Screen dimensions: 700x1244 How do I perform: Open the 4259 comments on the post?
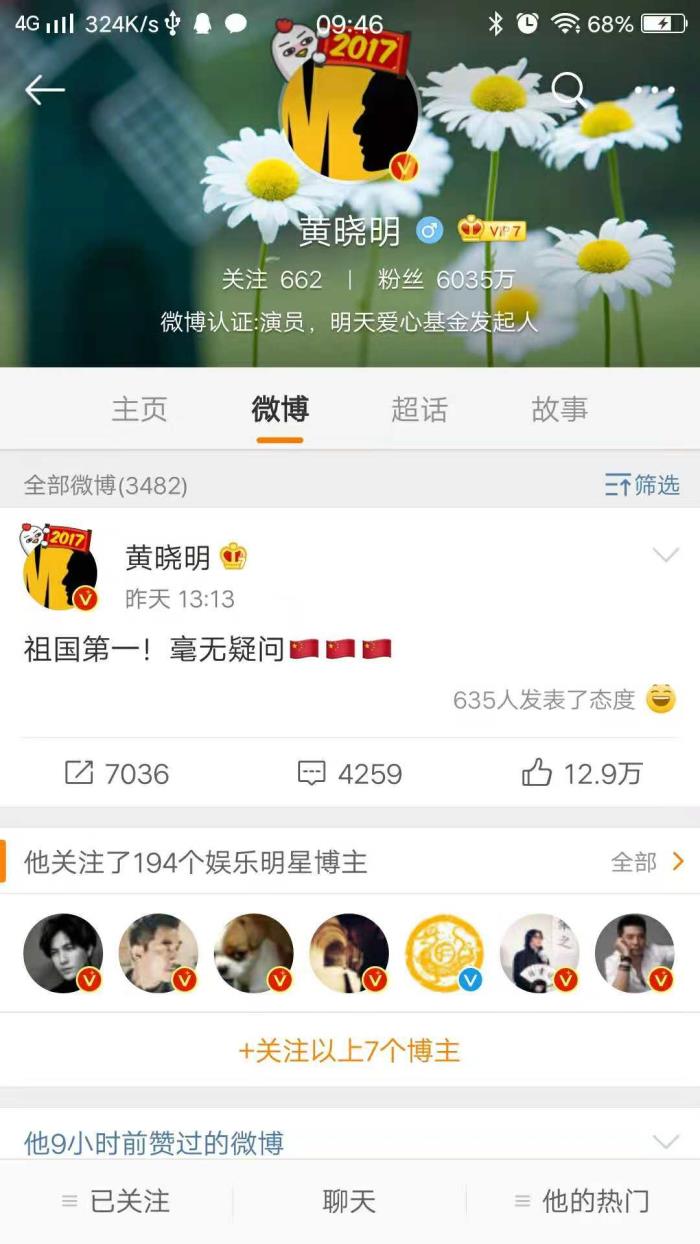coord(350,773)
